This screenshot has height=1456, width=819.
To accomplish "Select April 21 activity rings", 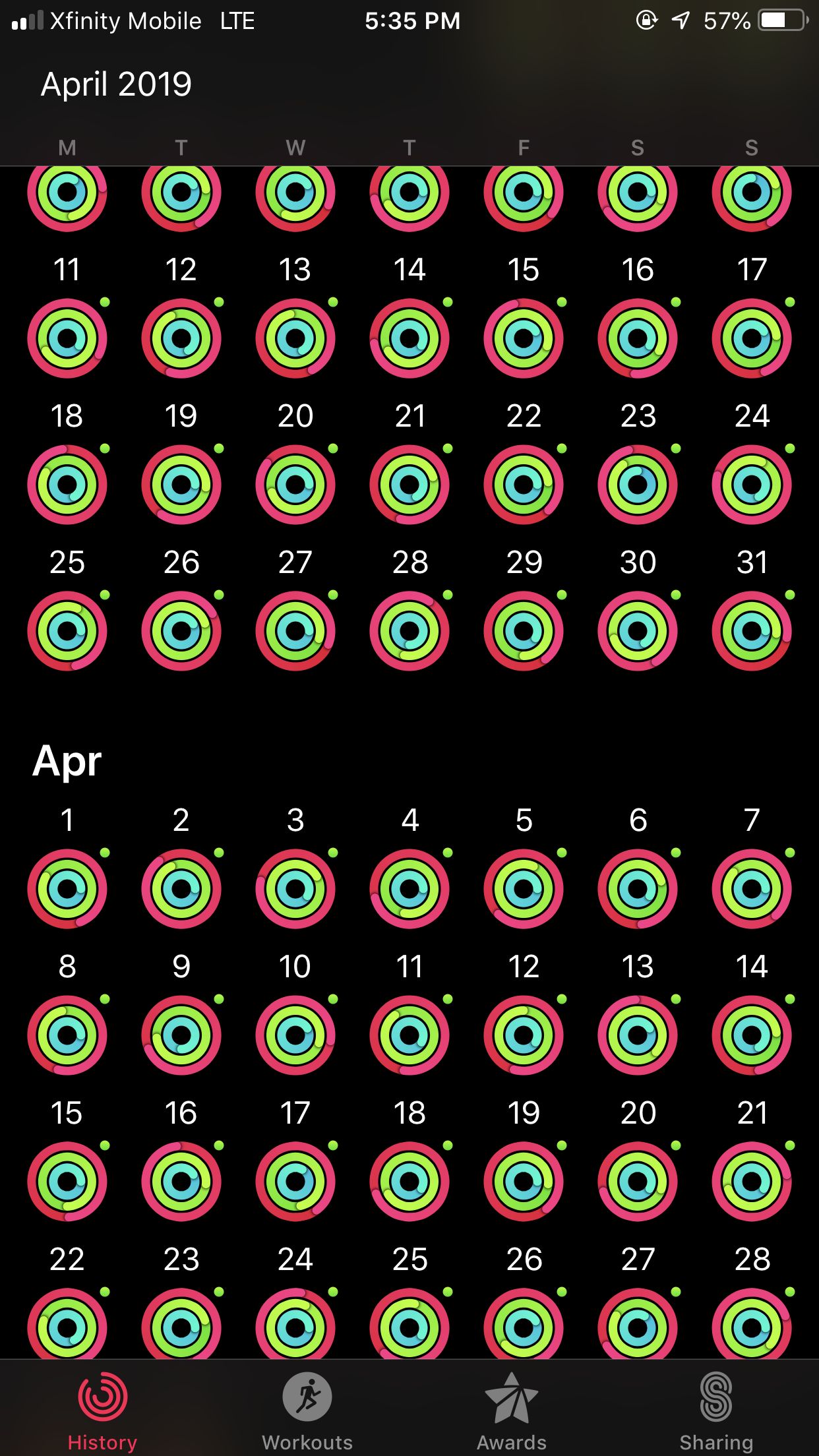I will click(752, 1181).
